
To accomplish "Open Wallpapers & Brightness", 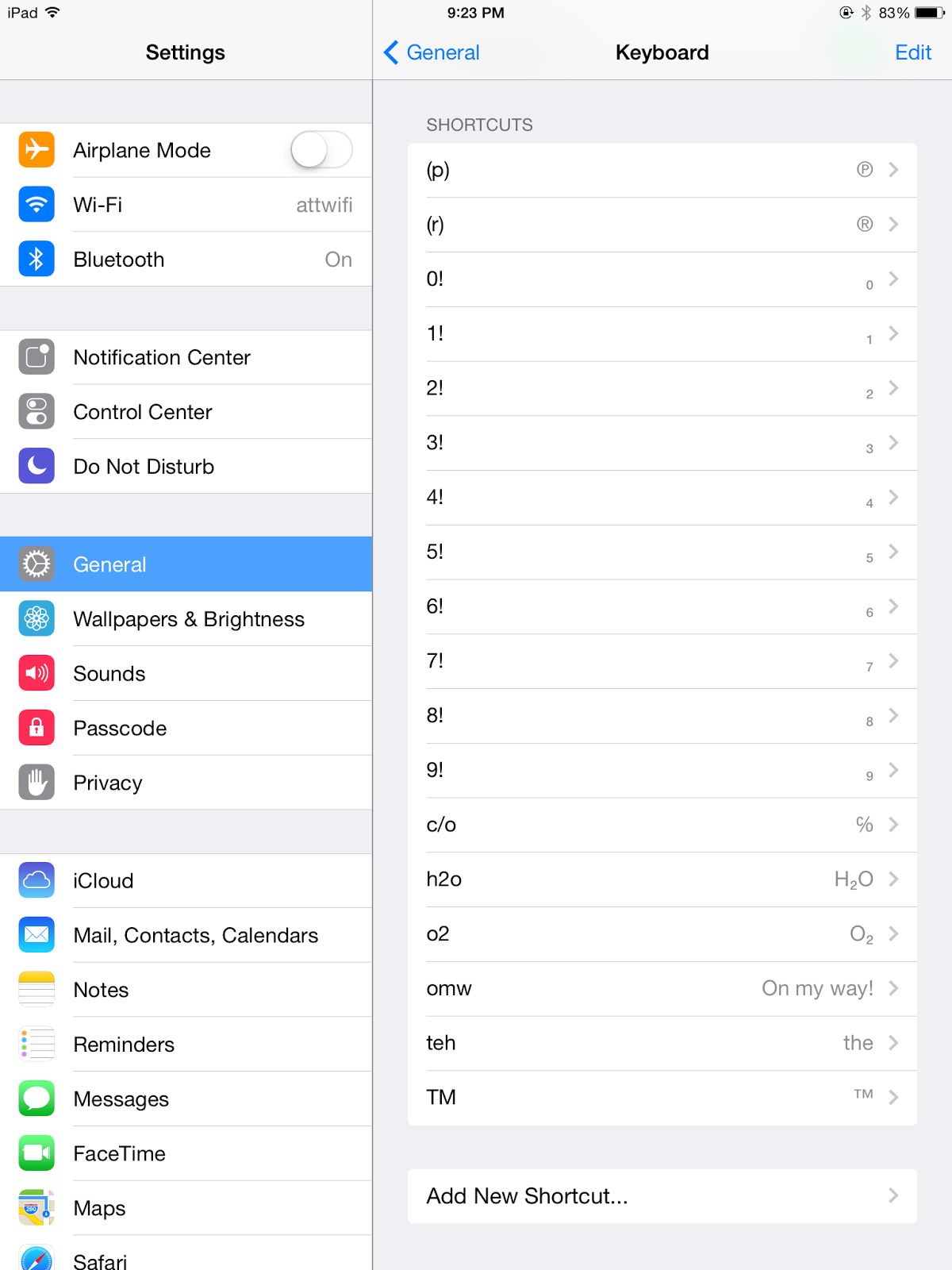I will pos(186,619).
